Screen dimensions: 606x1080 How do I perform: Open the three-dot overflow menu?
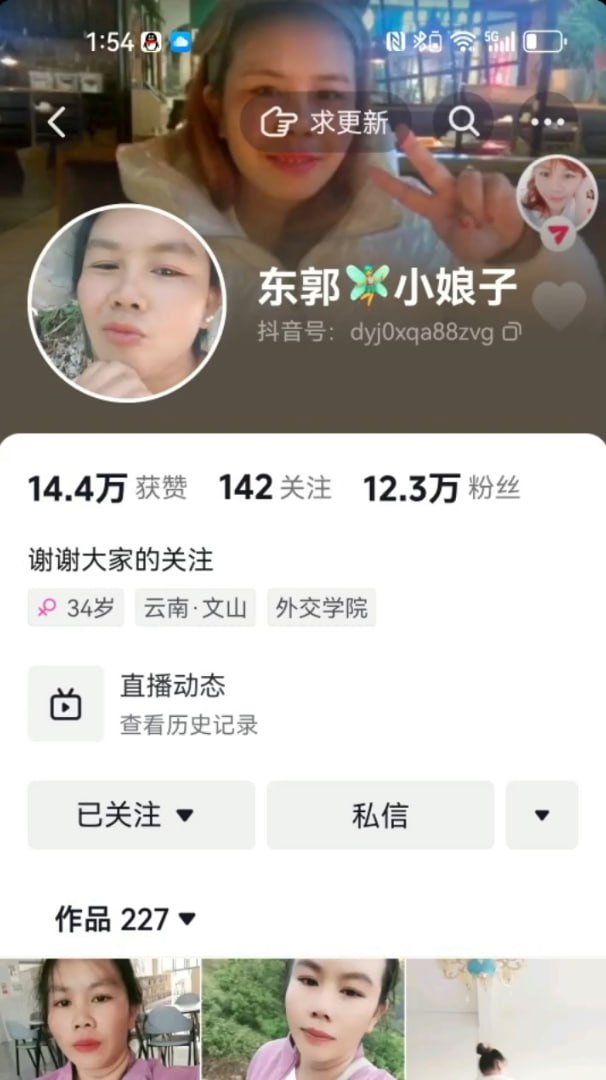click(547, 122)
